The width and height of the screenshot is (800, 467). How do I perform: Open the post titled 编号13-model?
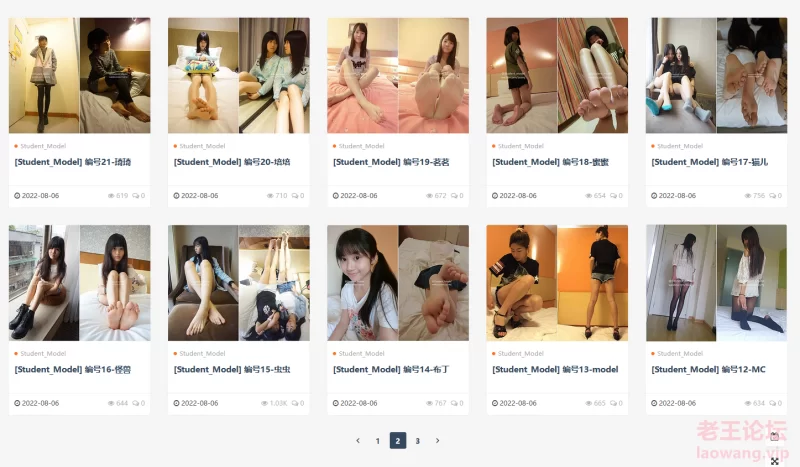555,369
